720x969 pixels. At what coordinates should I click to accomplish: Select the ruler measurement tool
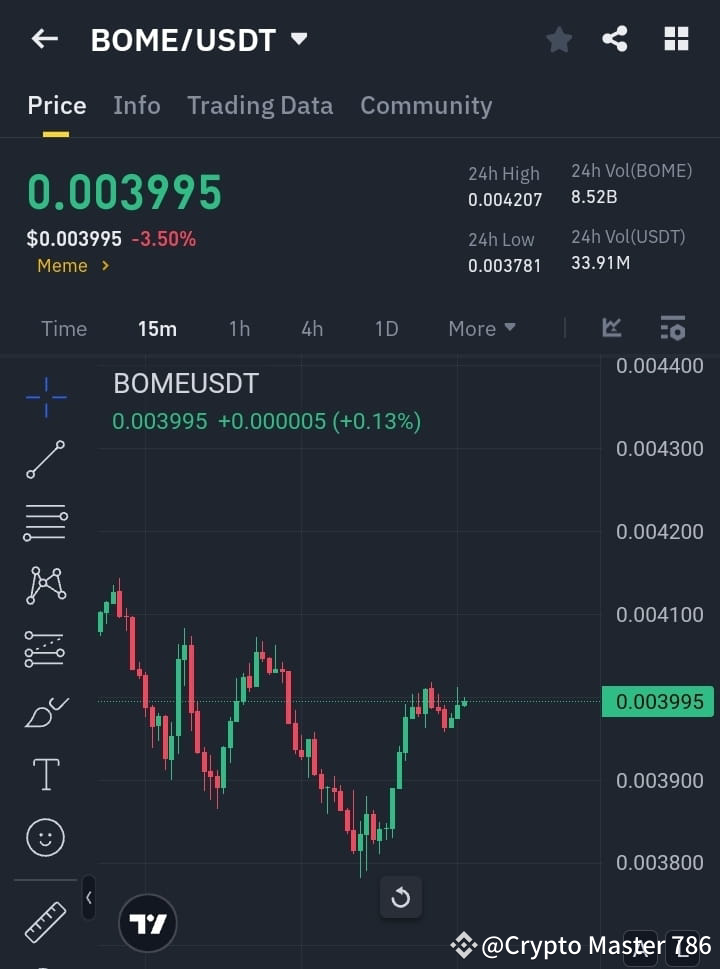tap(45, 922)
